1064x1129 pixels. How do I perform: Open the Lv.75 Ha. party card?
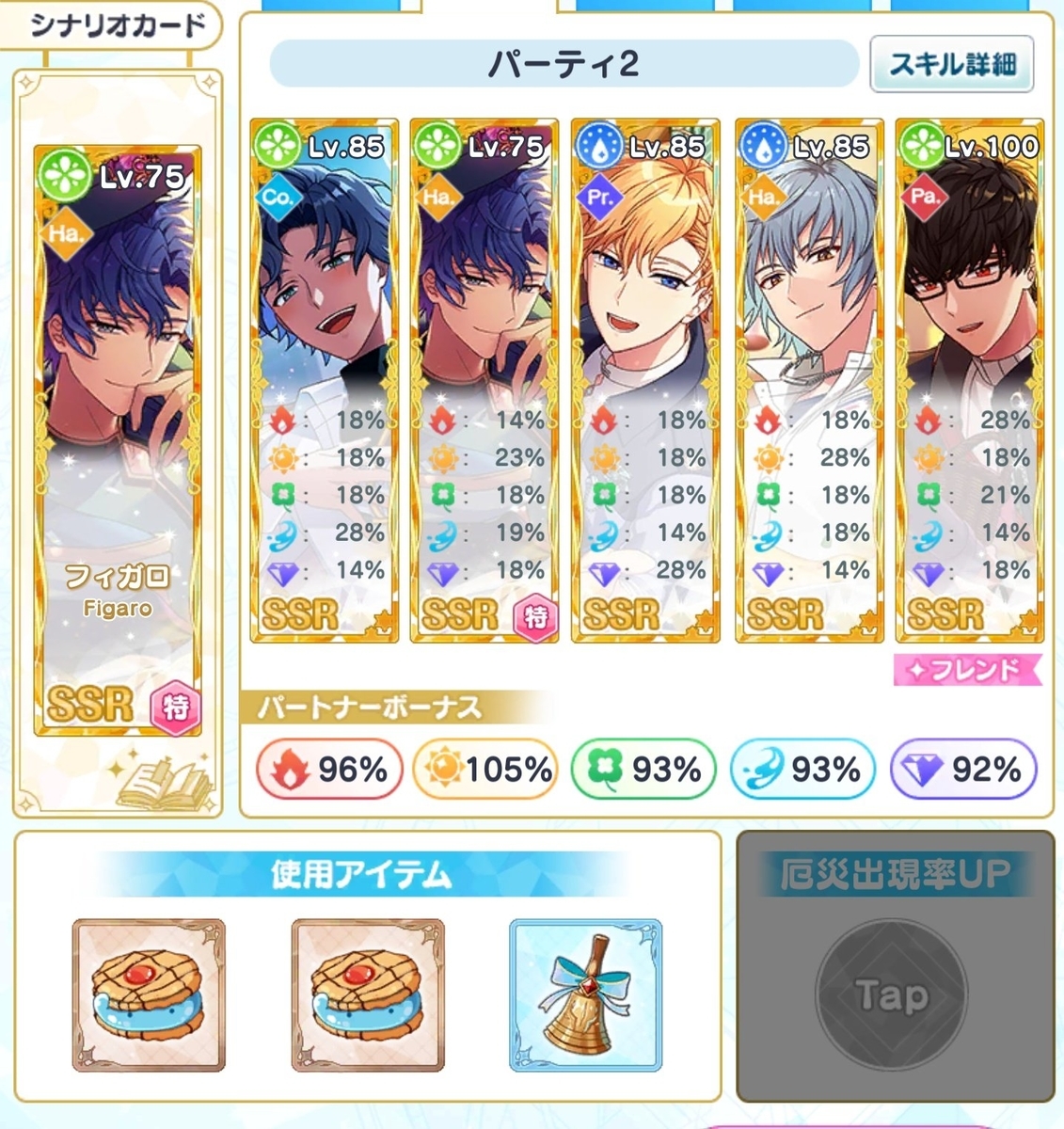(x=484, y=380)
